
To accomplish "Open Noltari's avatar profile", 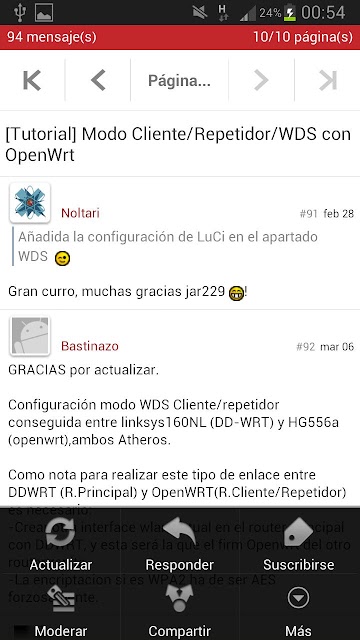I will point(30,203).
